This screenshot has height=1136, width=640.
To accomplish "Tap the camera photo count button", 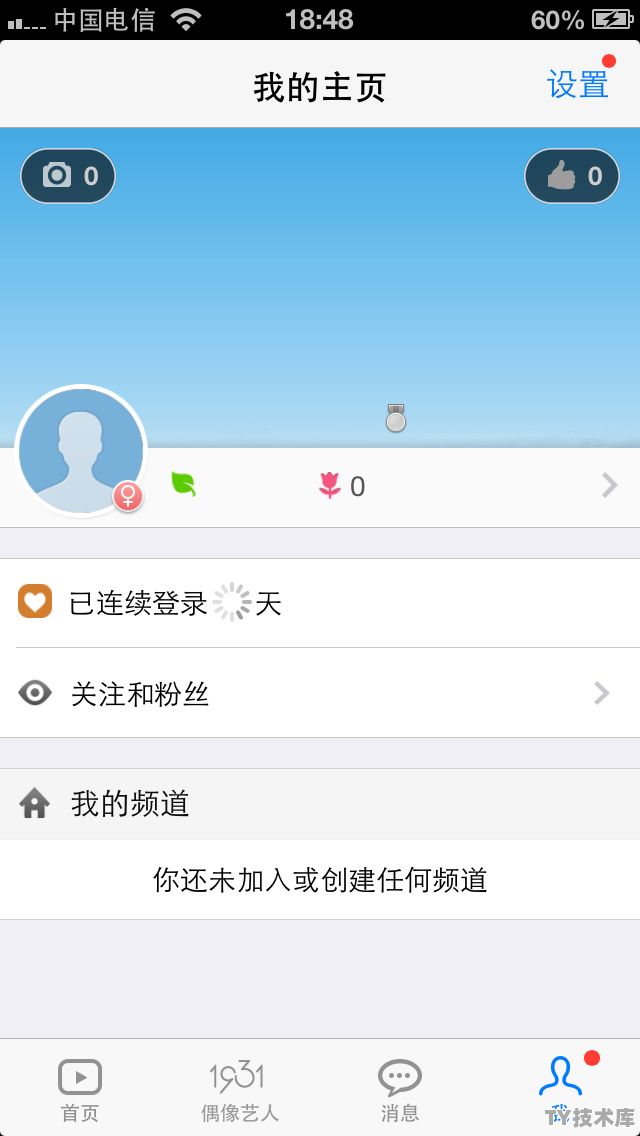I will click(x=68, y=176).
